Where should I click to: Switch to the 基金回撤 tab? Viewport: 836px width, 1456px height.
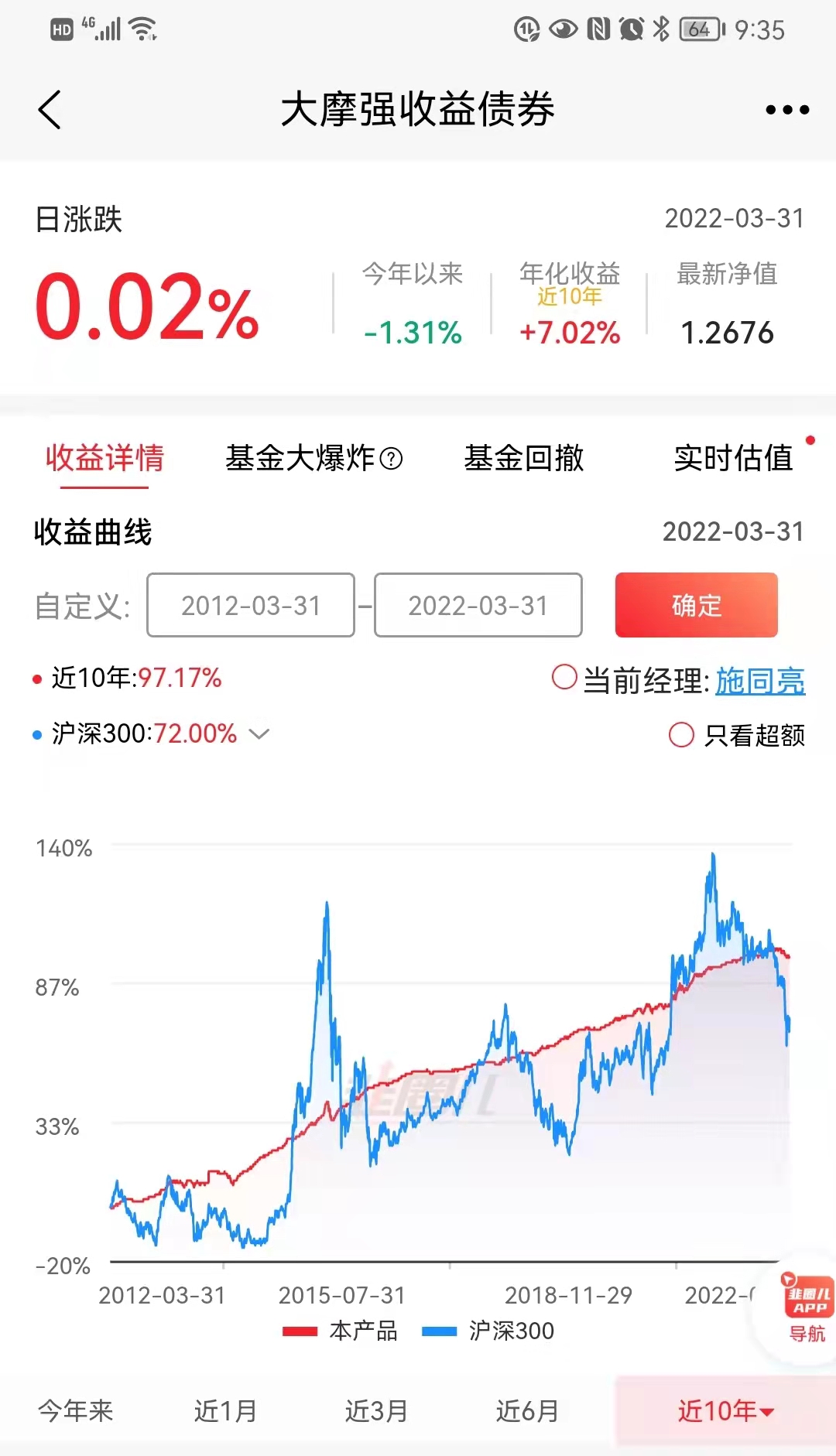point(523,458)
